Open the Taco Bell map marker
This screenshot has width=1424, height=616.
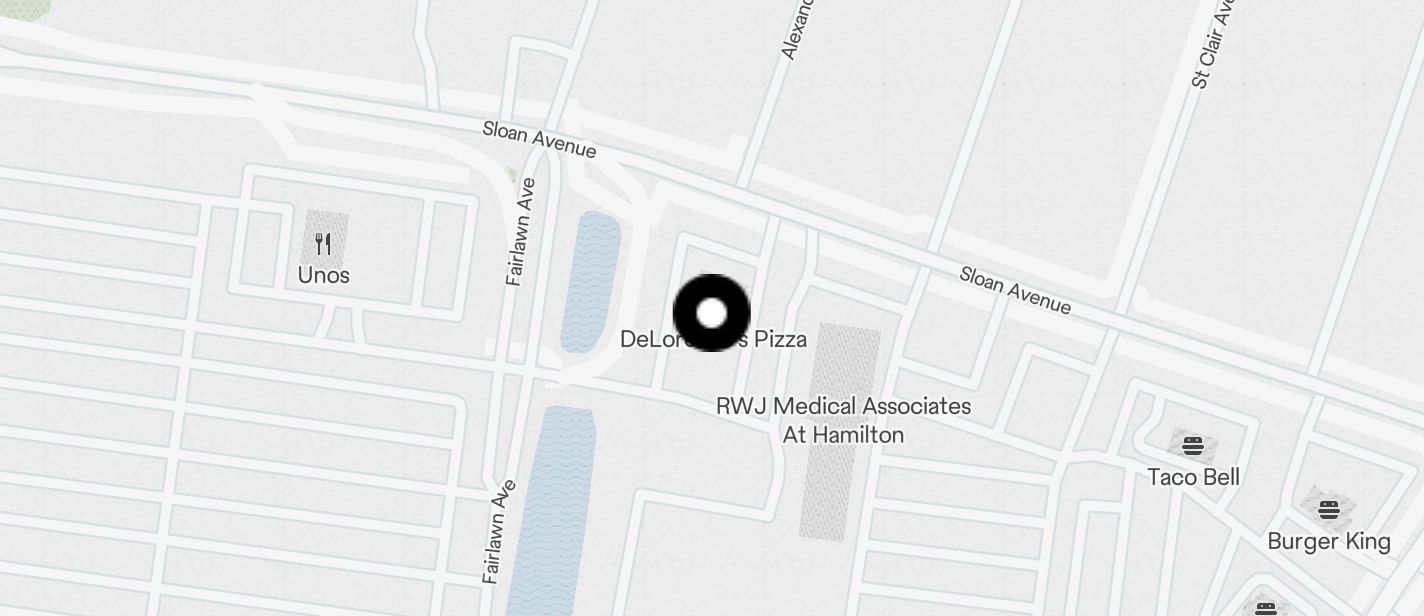(x=1192, y=445)
